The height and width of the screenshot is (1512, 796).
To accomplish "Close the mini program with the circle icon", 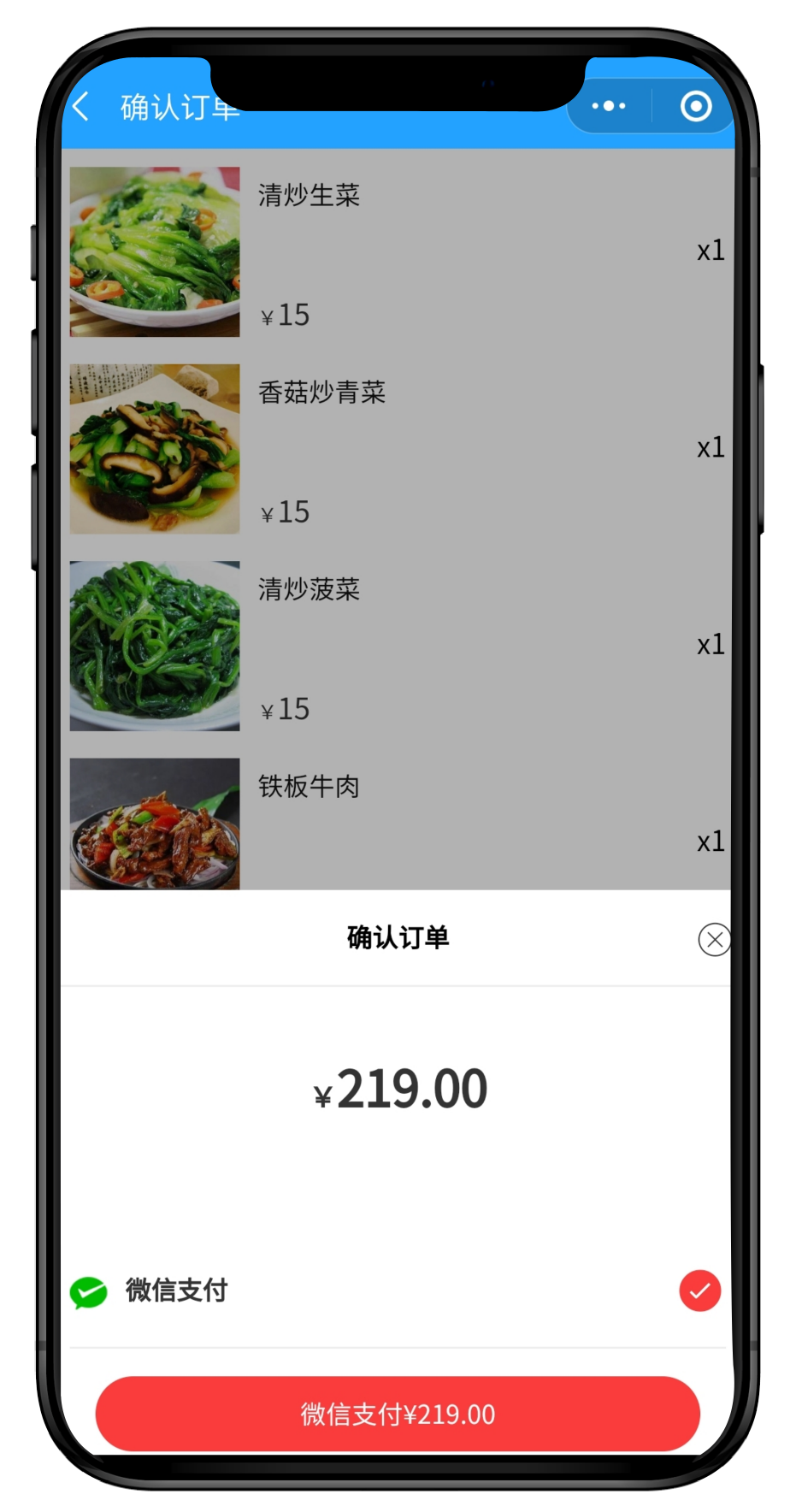I will 696,106.
